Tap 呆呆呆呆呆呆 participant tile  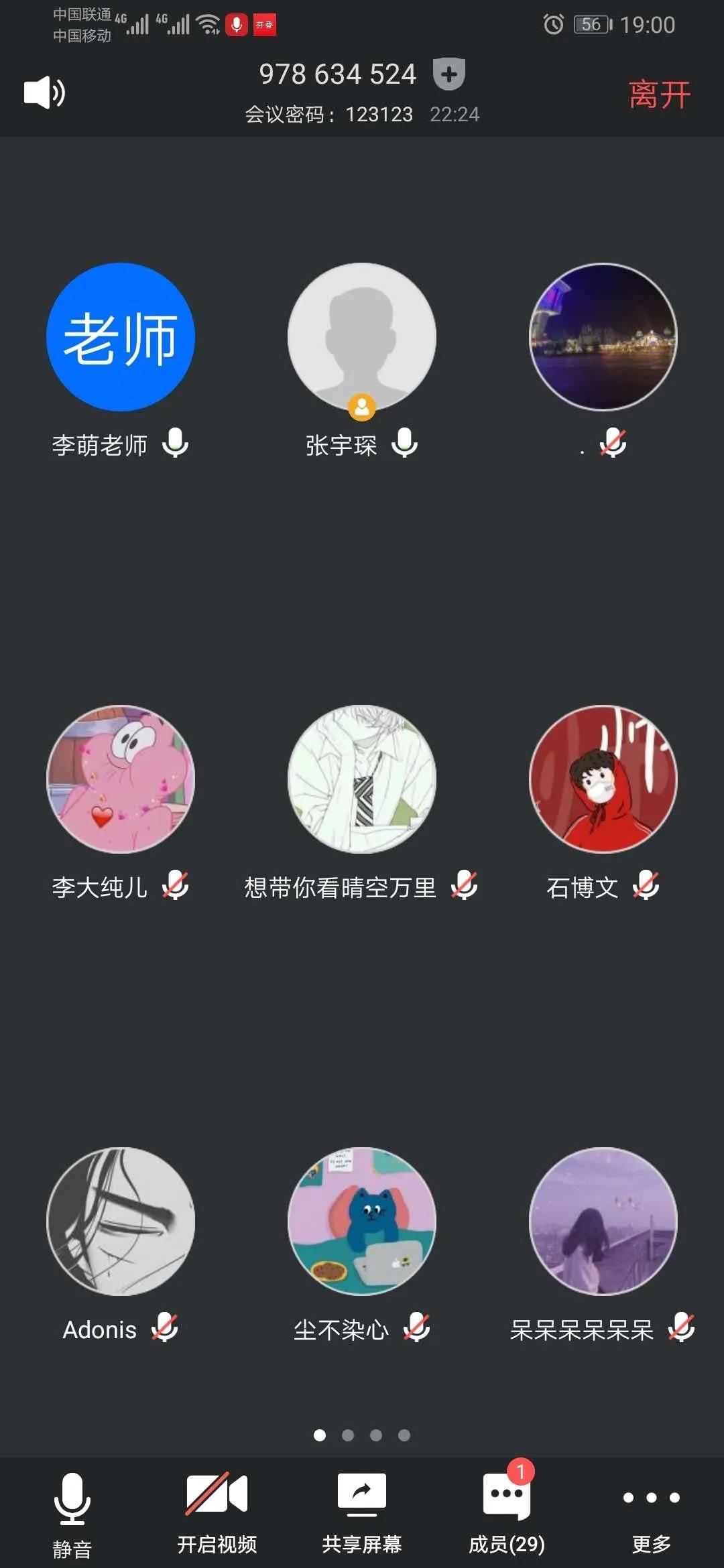[603, 1222]
